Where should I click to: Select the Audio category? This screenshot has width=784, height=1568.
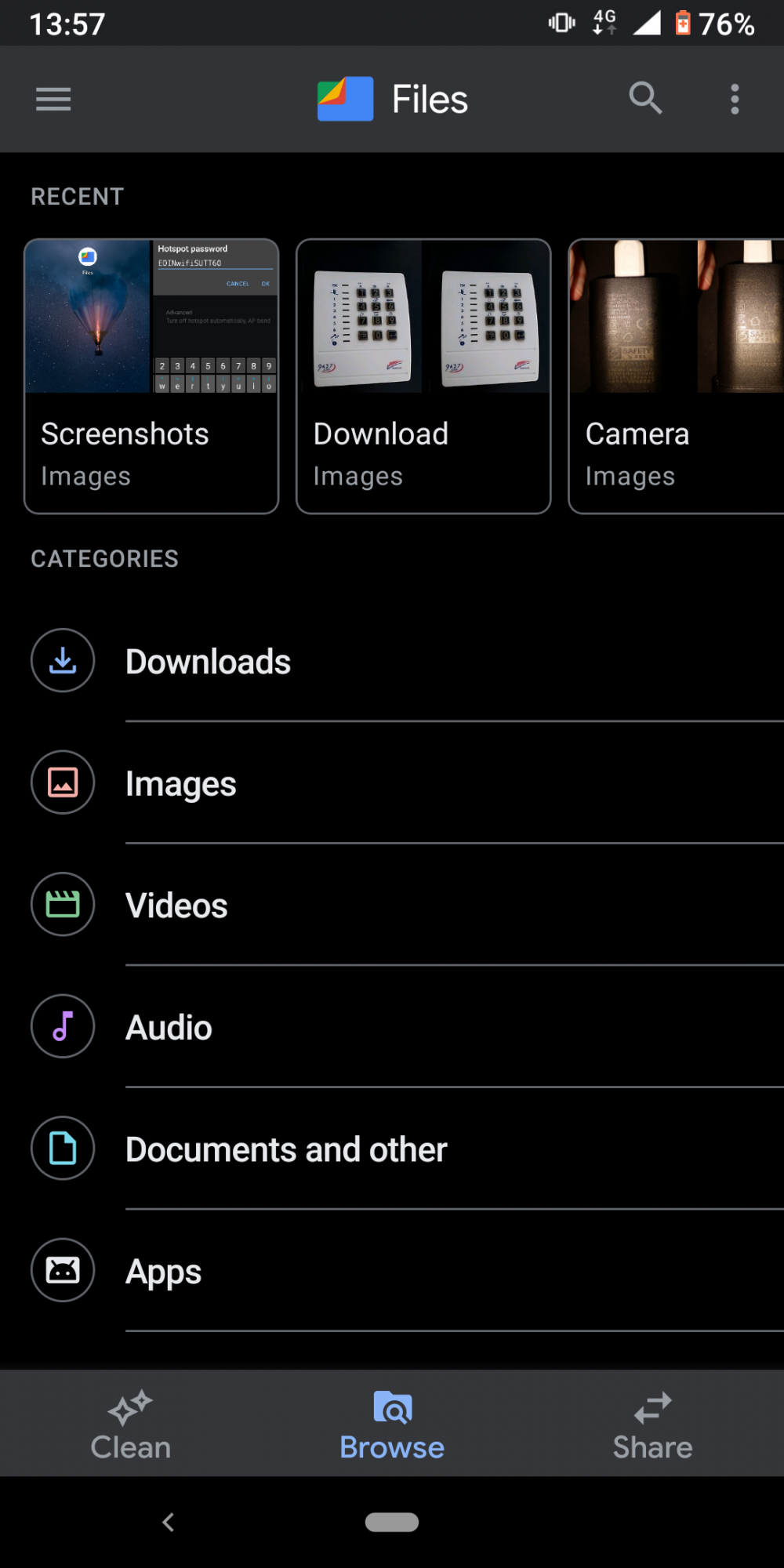tap(392, 1026)
